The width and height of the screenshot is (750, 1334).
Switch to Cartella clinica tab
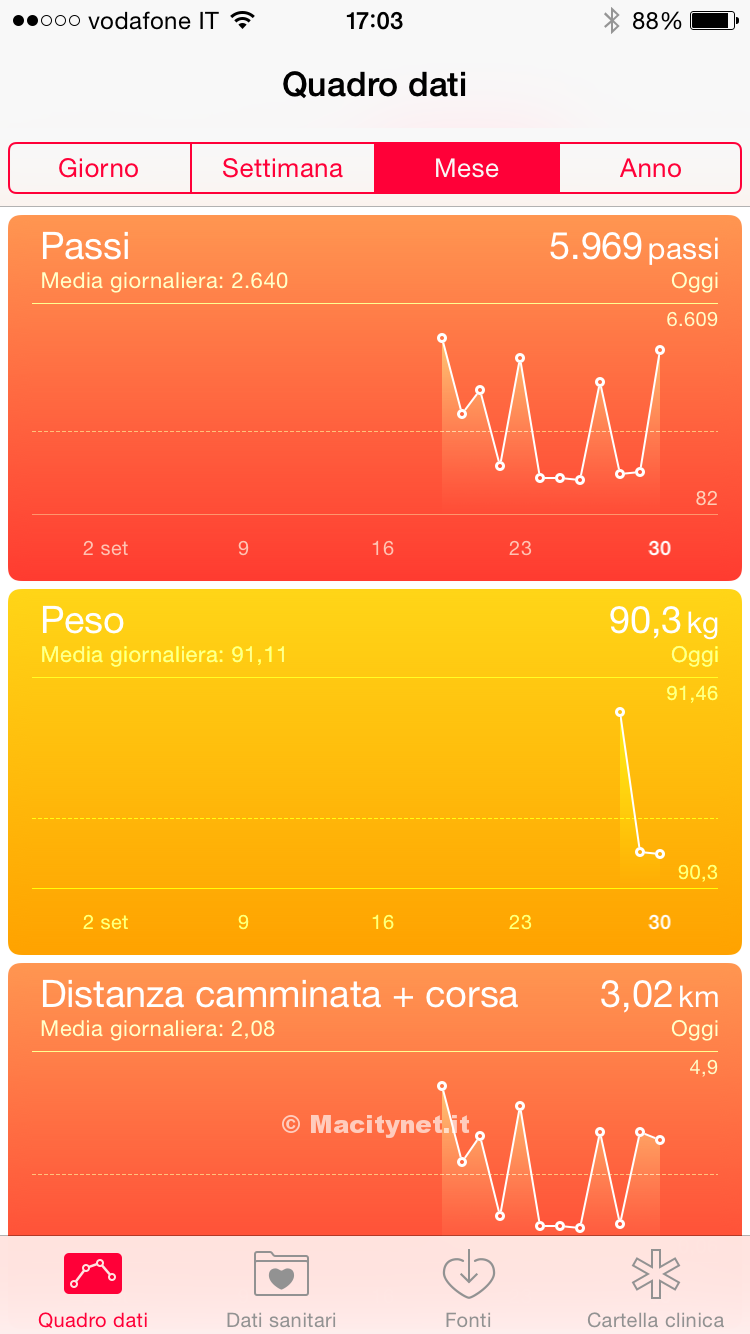656,1288
